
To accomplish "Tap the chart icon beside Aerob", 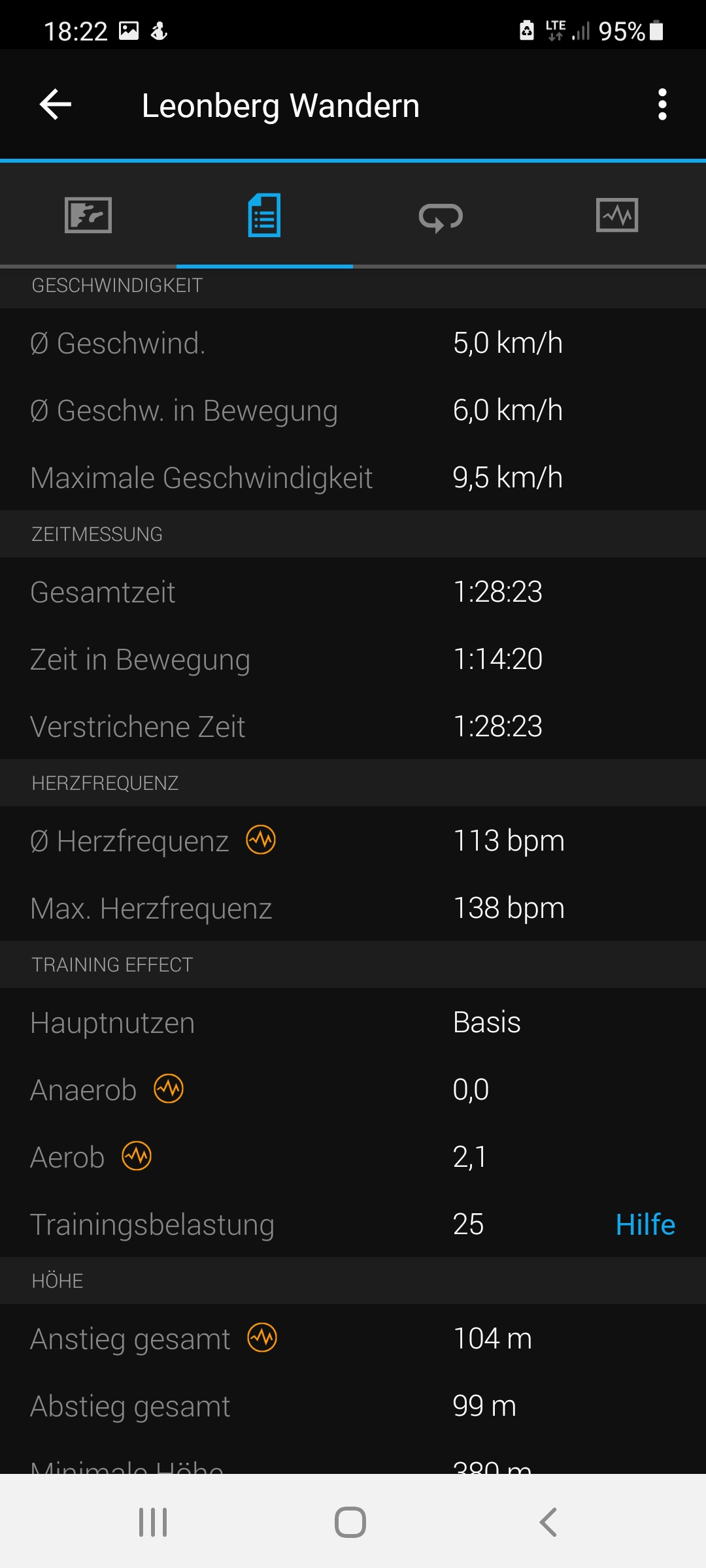I will (137, 1156).
